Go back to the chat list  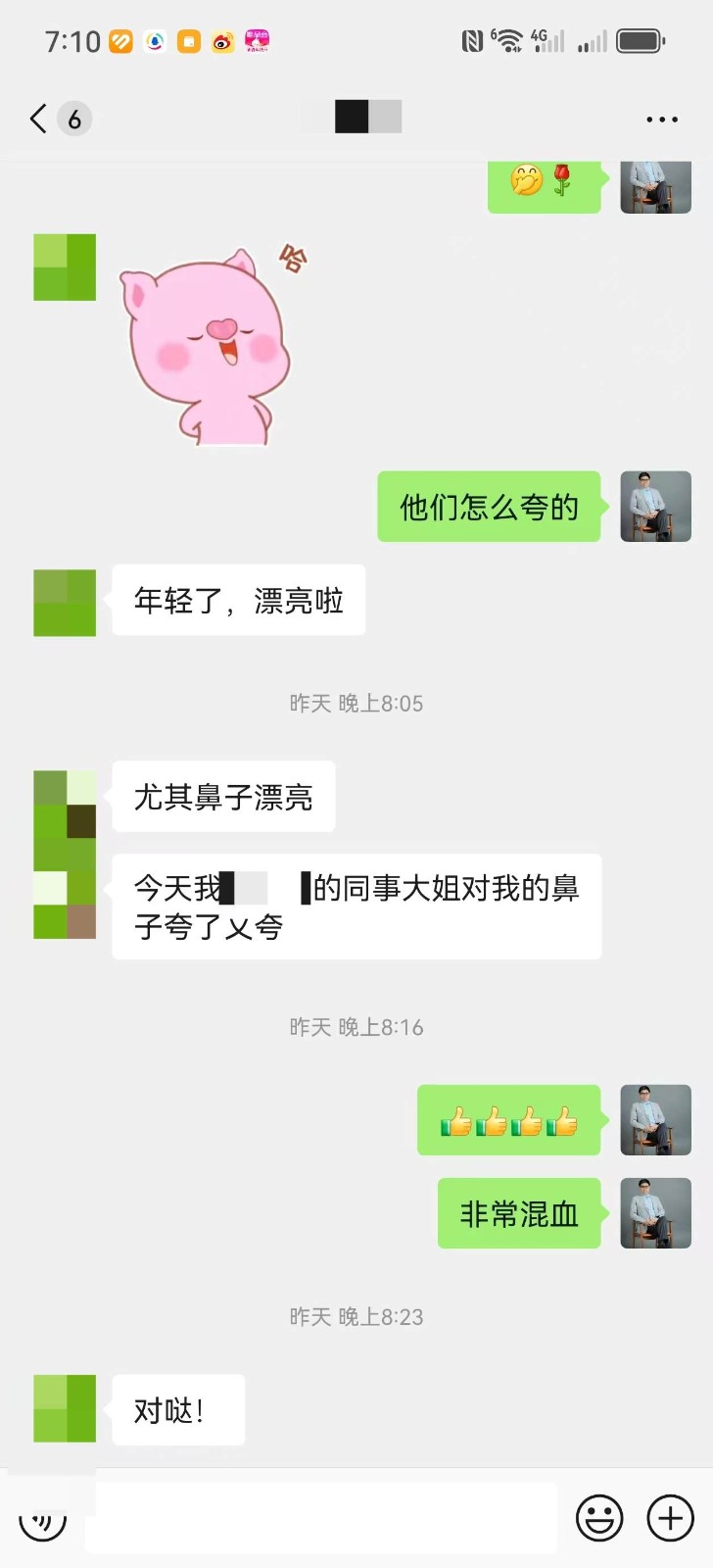(39, 119)
